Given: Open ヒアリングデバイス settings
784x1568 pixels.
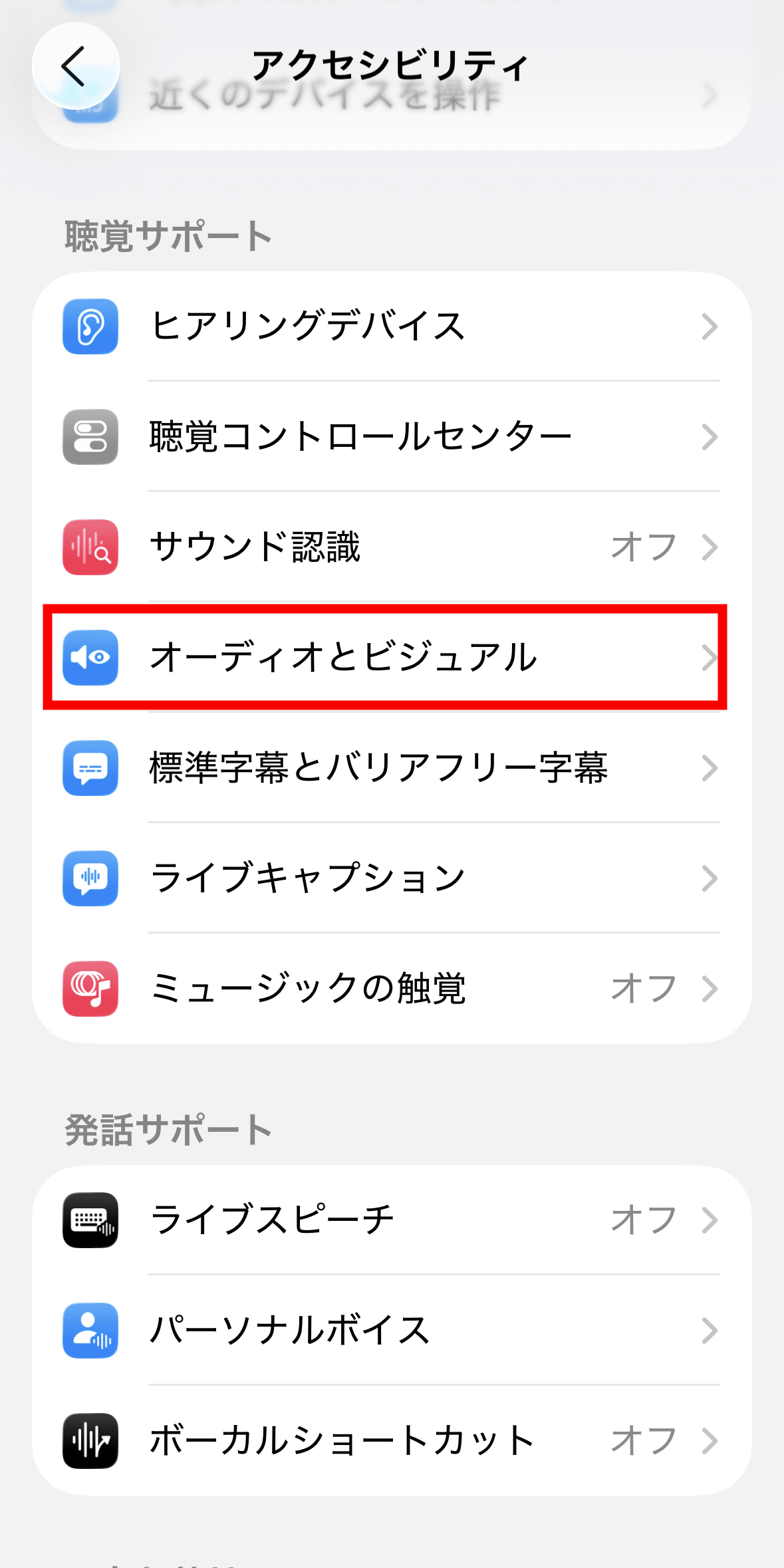Looking at the screenshot, I should click(x=391, y=327).
